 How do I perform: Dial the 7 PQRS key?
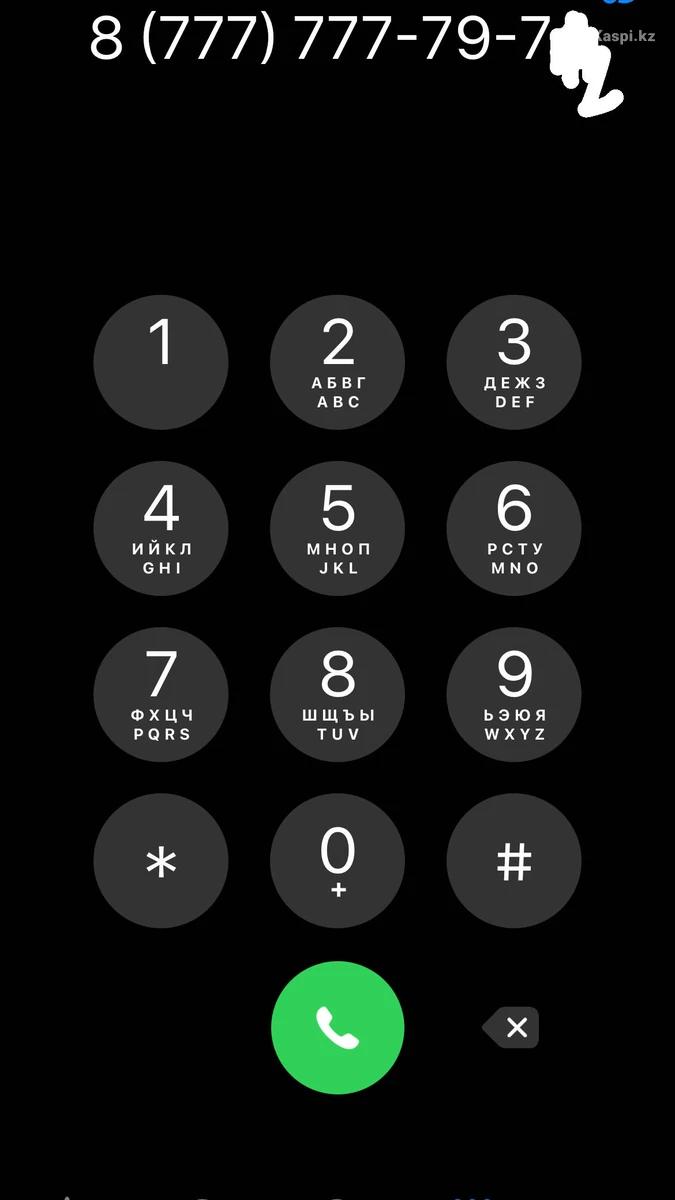(x=161, y=694)
